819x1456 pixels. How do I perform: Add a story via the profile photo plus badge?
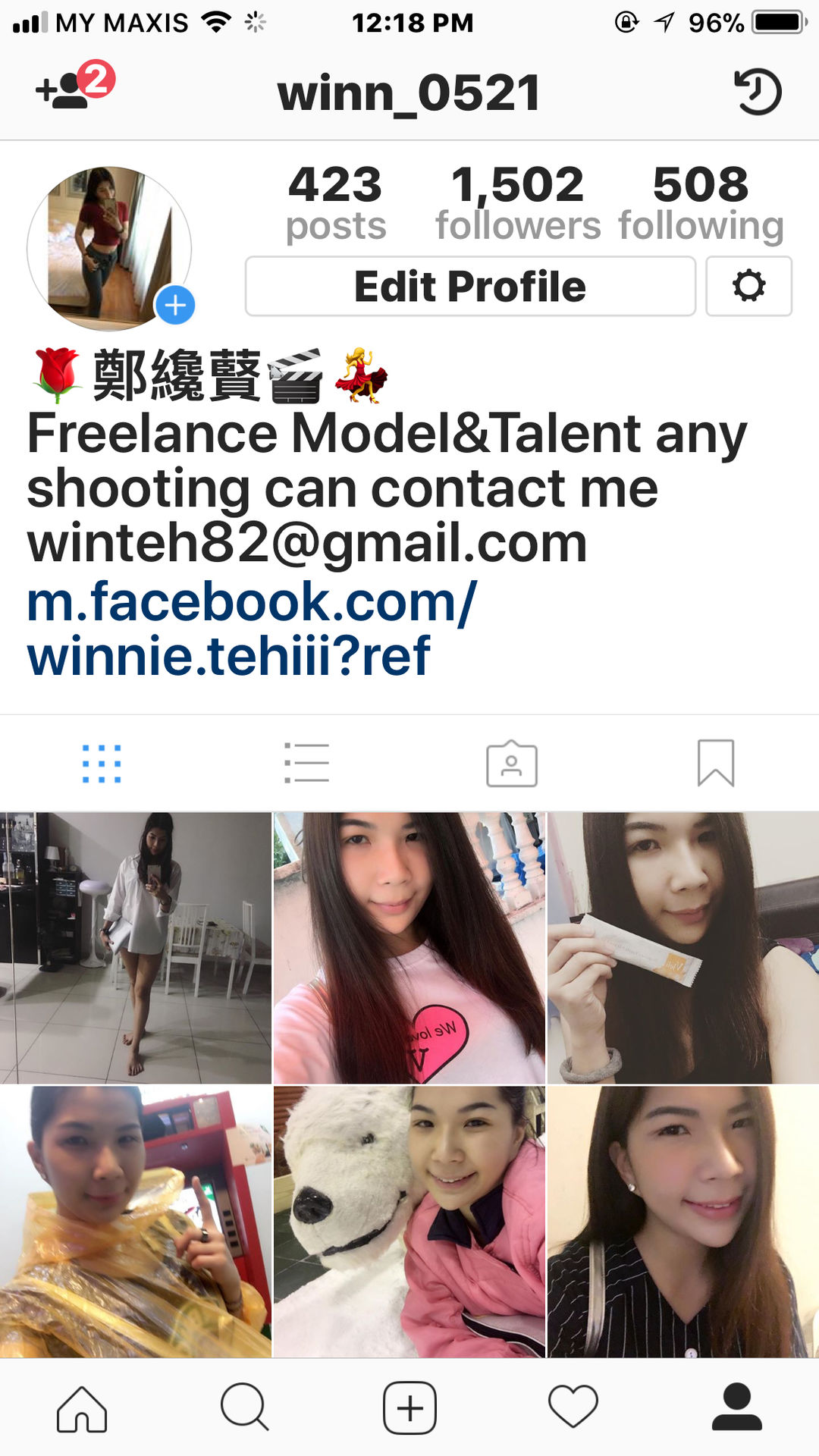click(x=175, y=306)
